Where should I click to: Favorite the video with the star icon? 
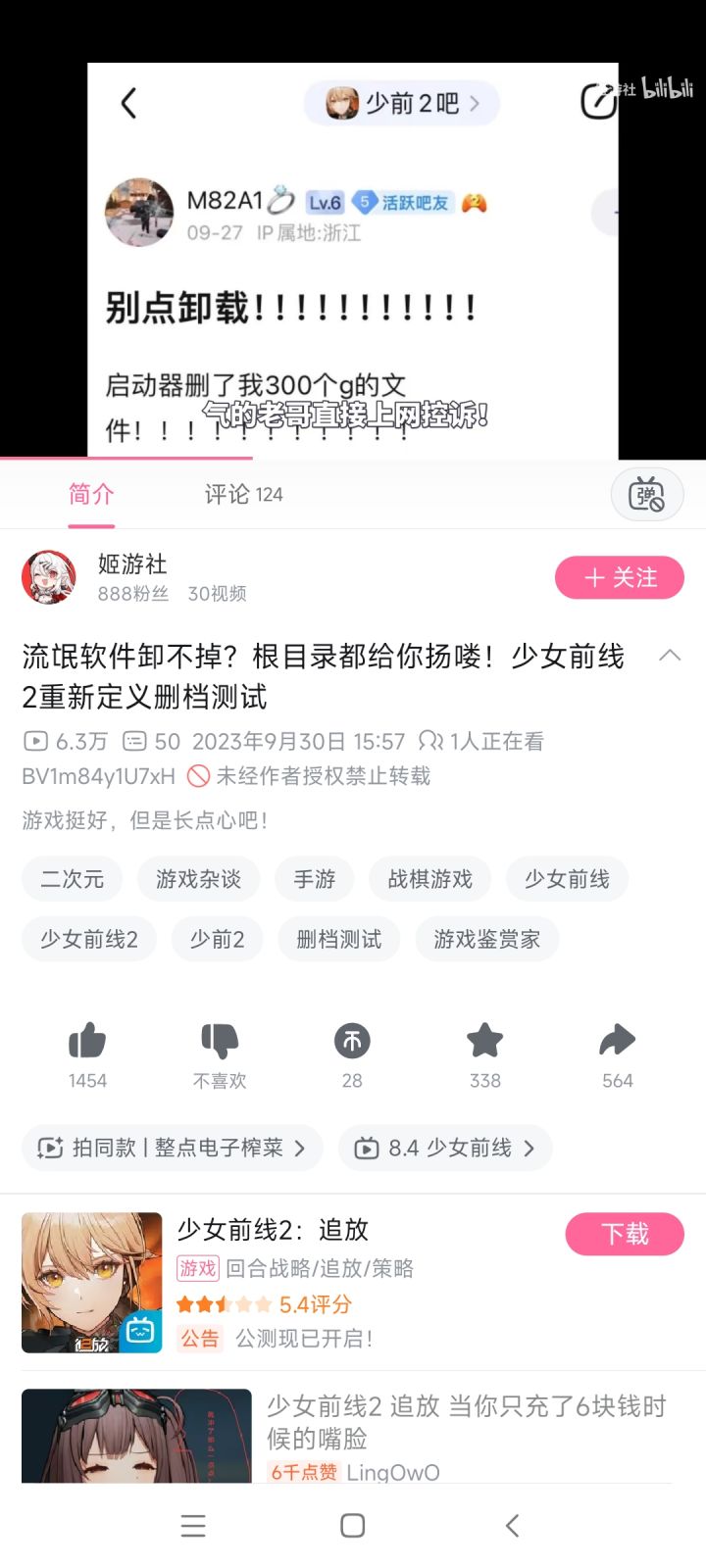coord(484,1041)
